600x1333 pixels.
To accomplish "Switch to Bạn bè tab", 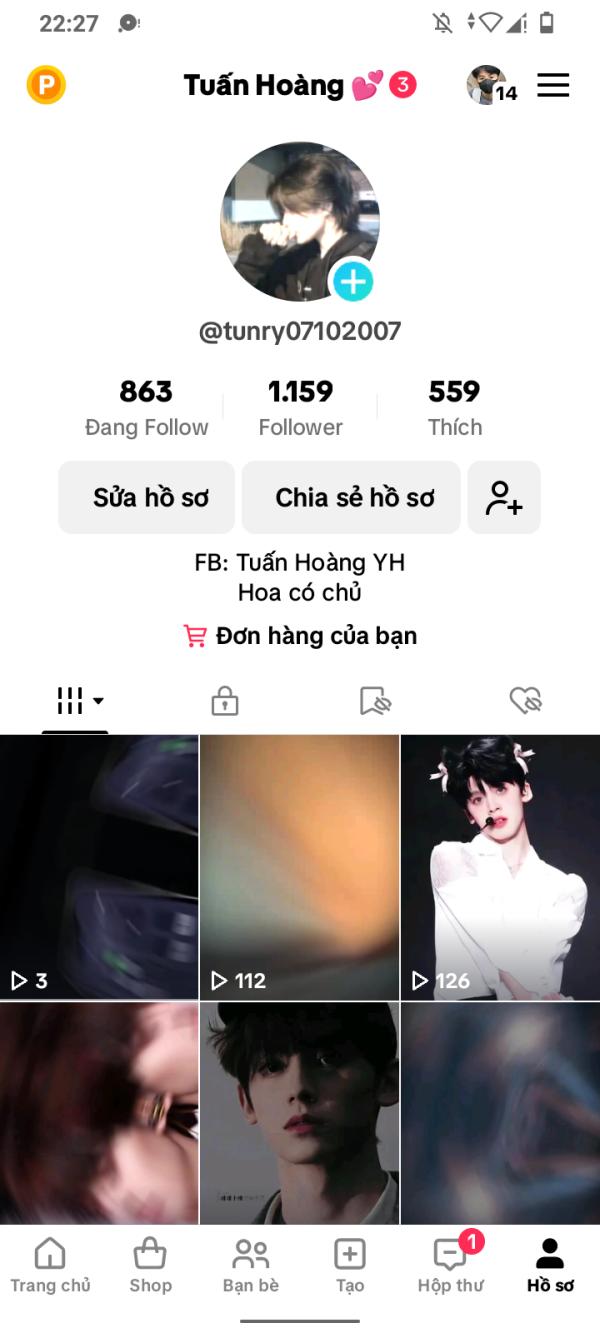I will [x=250, y=1266].
